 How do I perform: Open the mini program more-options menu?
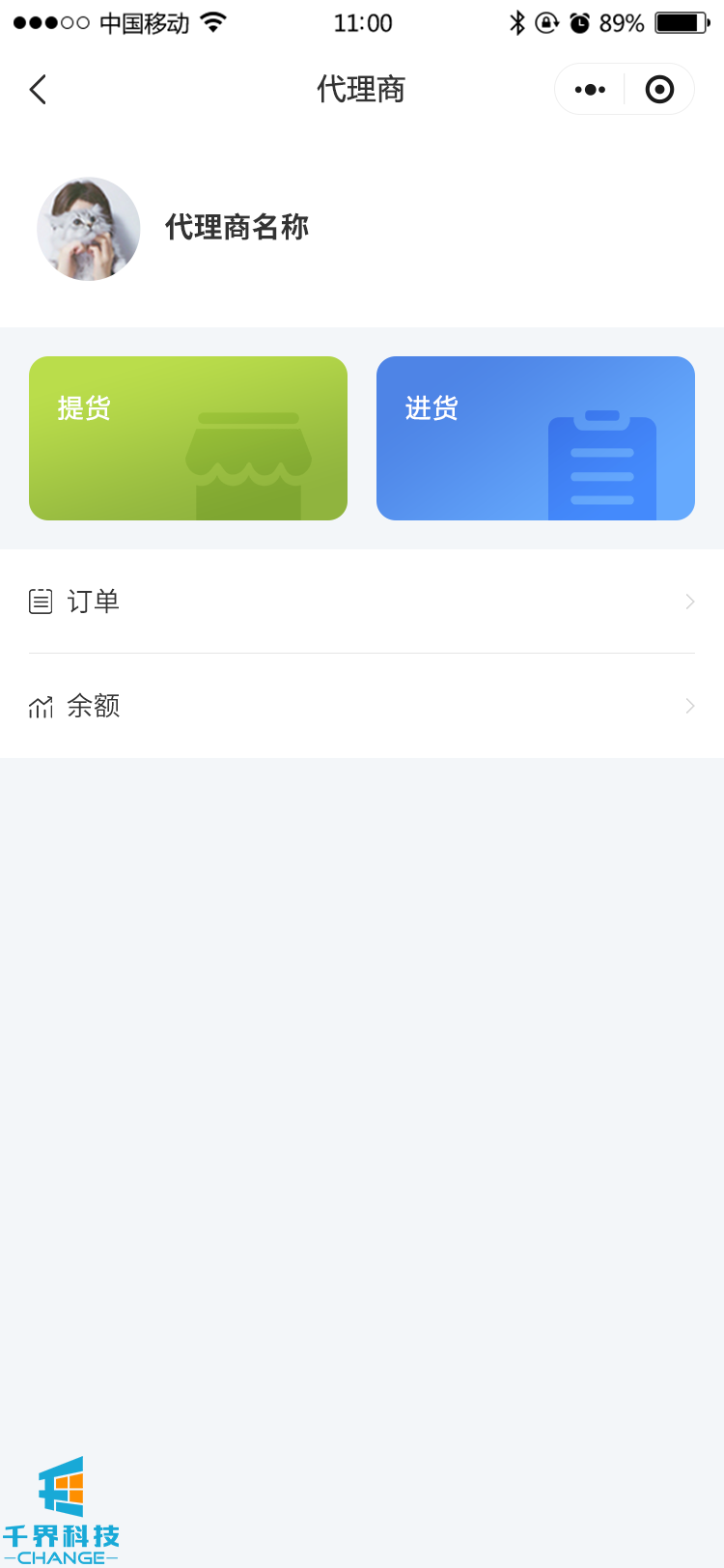(590, 90)
